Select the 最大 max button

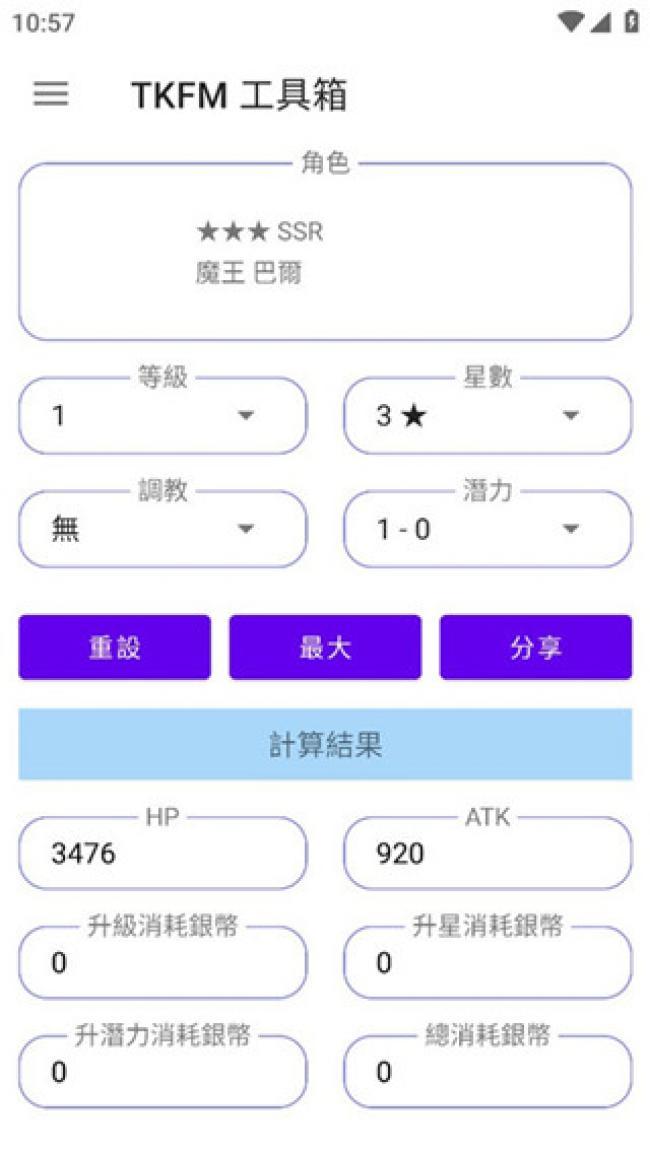[x=325, y=648]
